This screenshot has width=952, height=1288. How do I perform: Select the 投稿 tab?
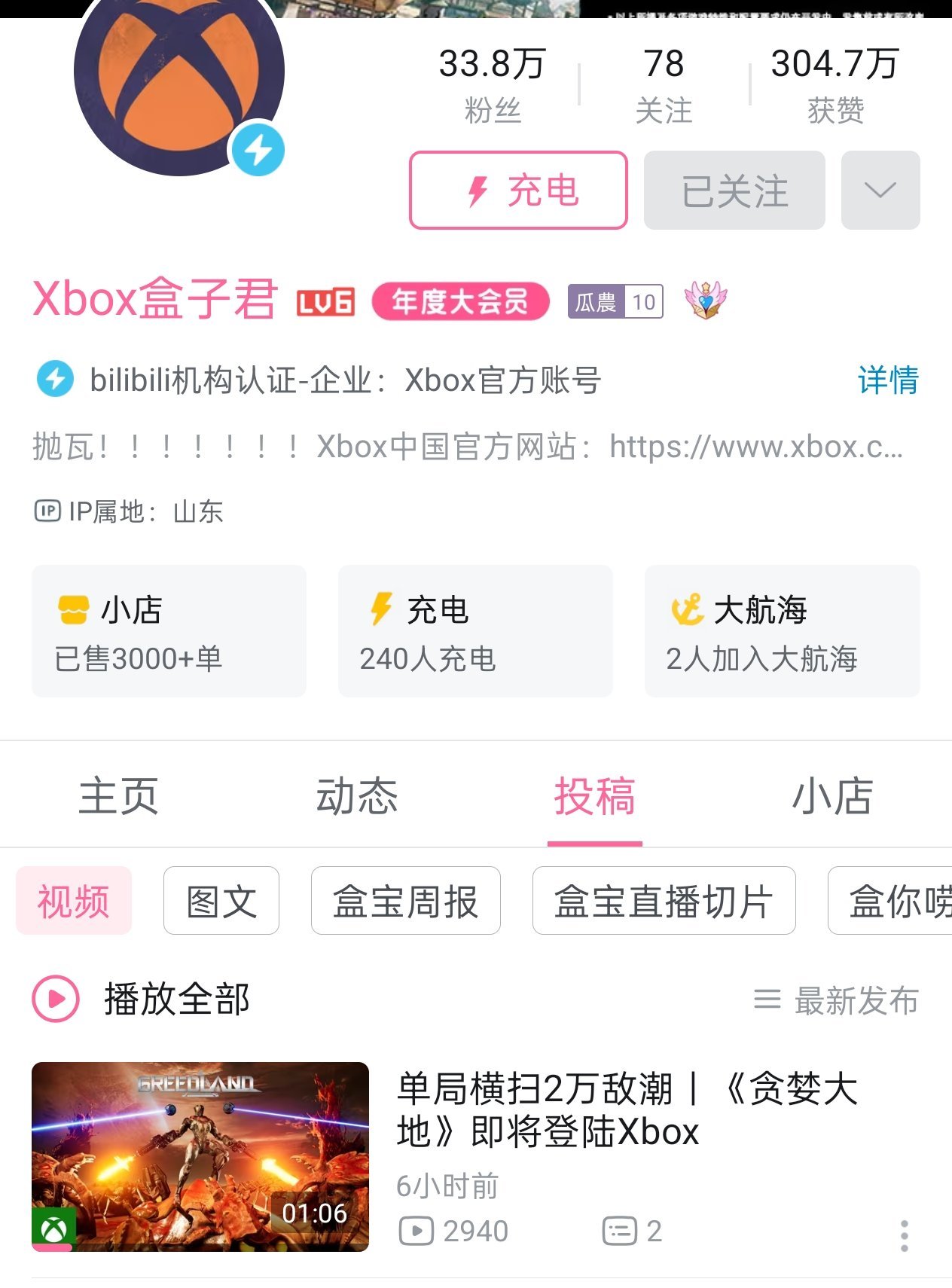tap(594, 795)
